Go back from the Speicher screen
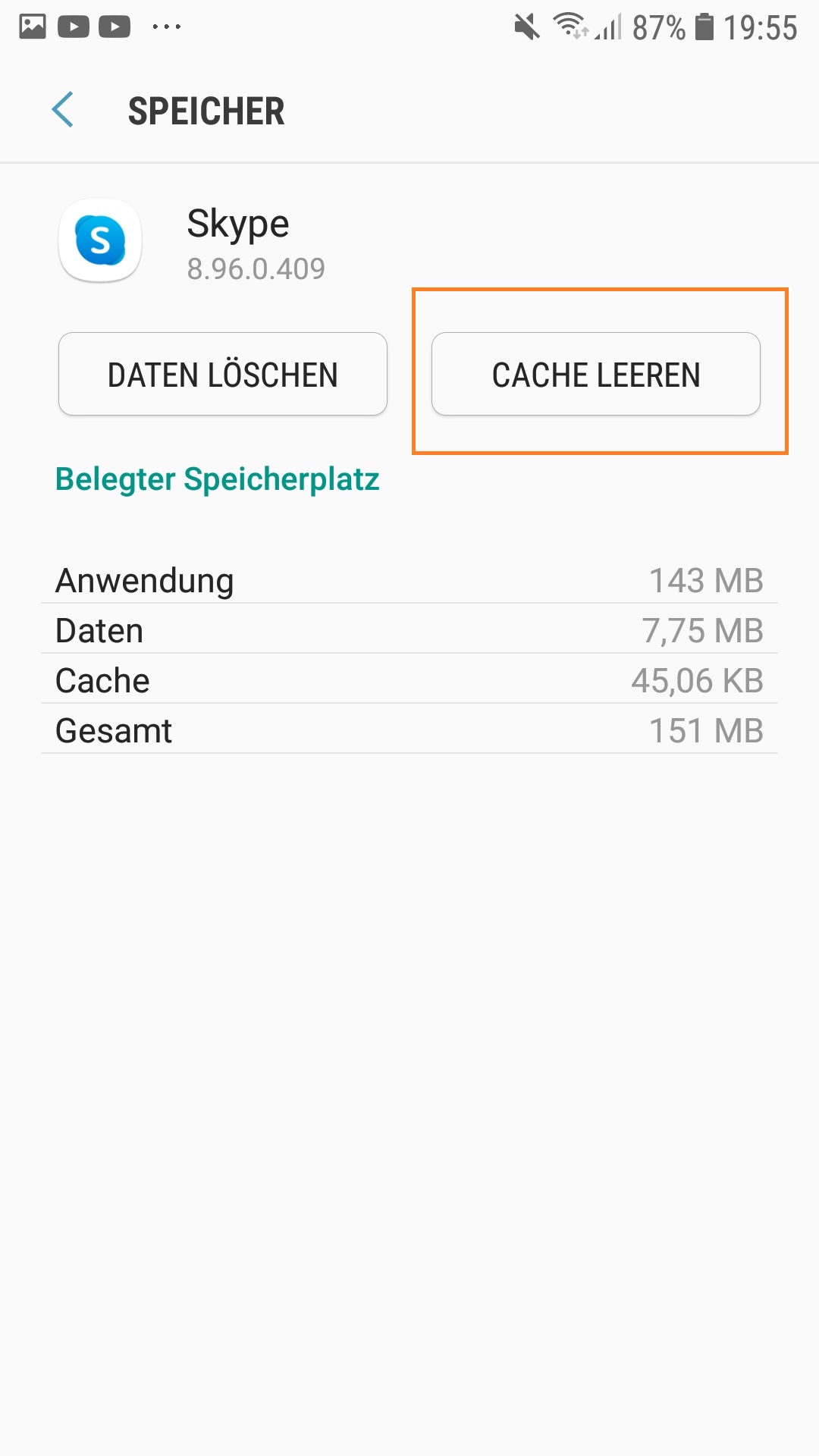This screenshot has height=1456, width=819. 63,110
